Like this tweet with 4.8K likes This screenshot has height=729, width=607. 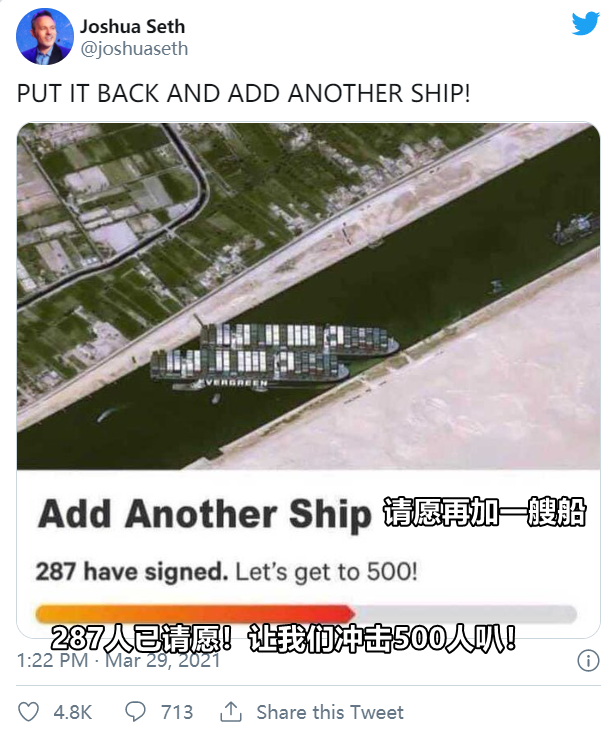pos(31,712)
